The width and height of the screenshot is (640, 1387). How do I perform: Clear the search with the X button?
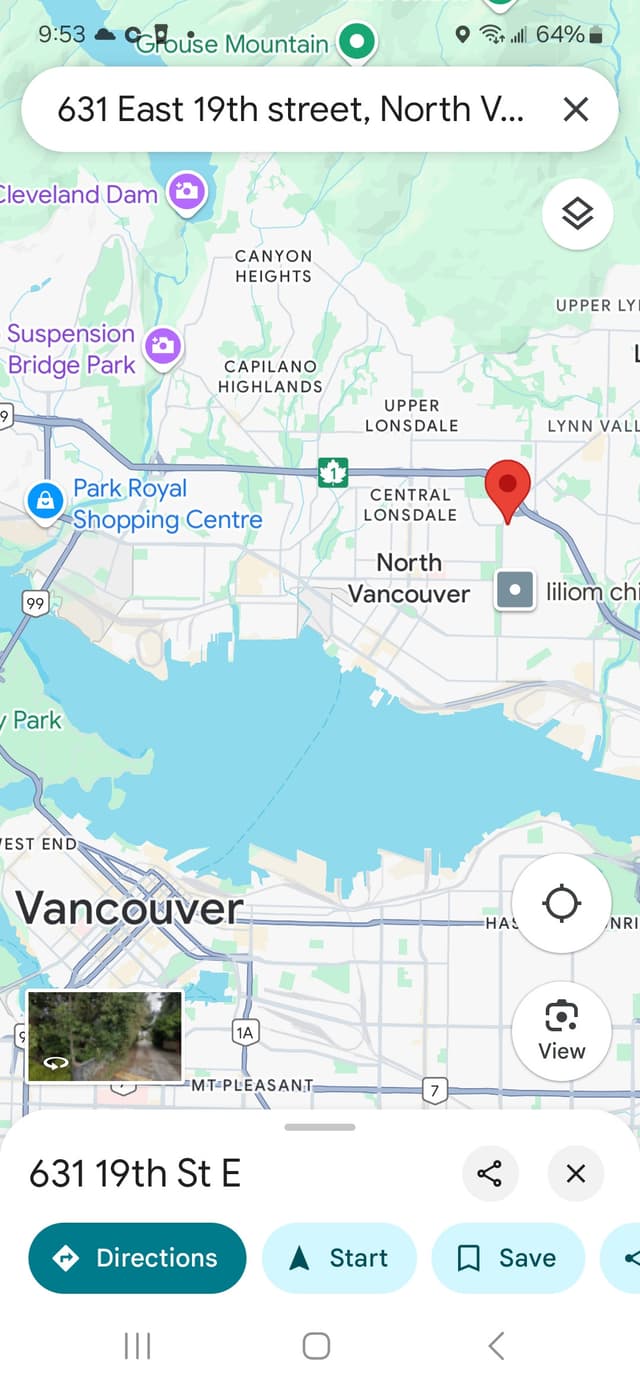click(x=576, y=109)
